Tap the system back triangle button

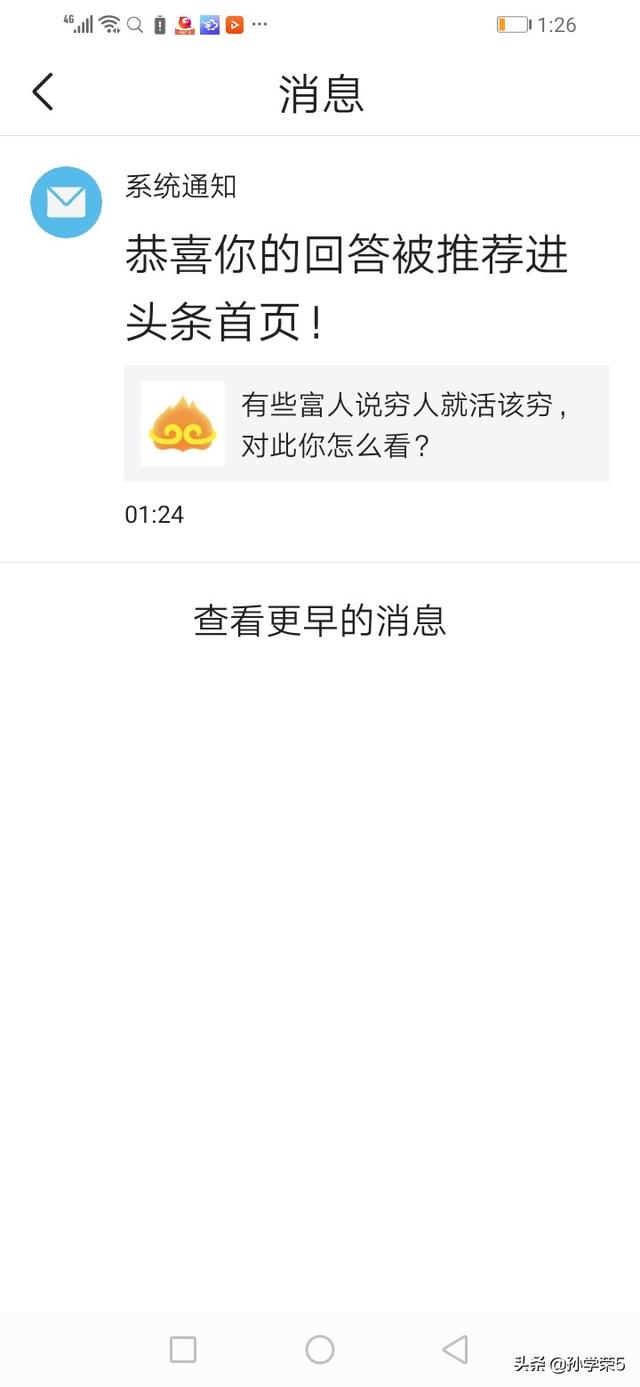[455, 1349]
